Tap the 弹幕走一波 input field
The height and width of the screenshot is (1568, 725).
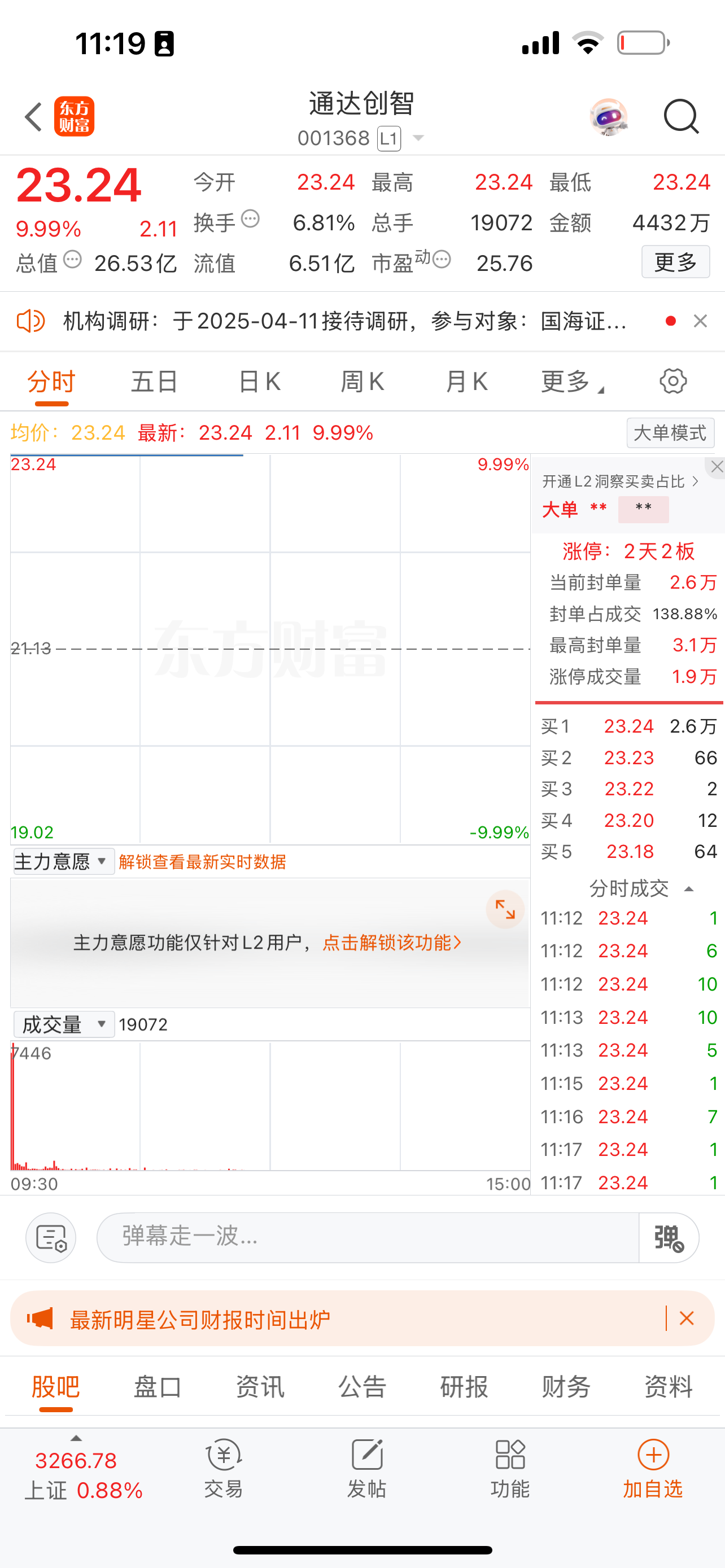click(368, 1237)
